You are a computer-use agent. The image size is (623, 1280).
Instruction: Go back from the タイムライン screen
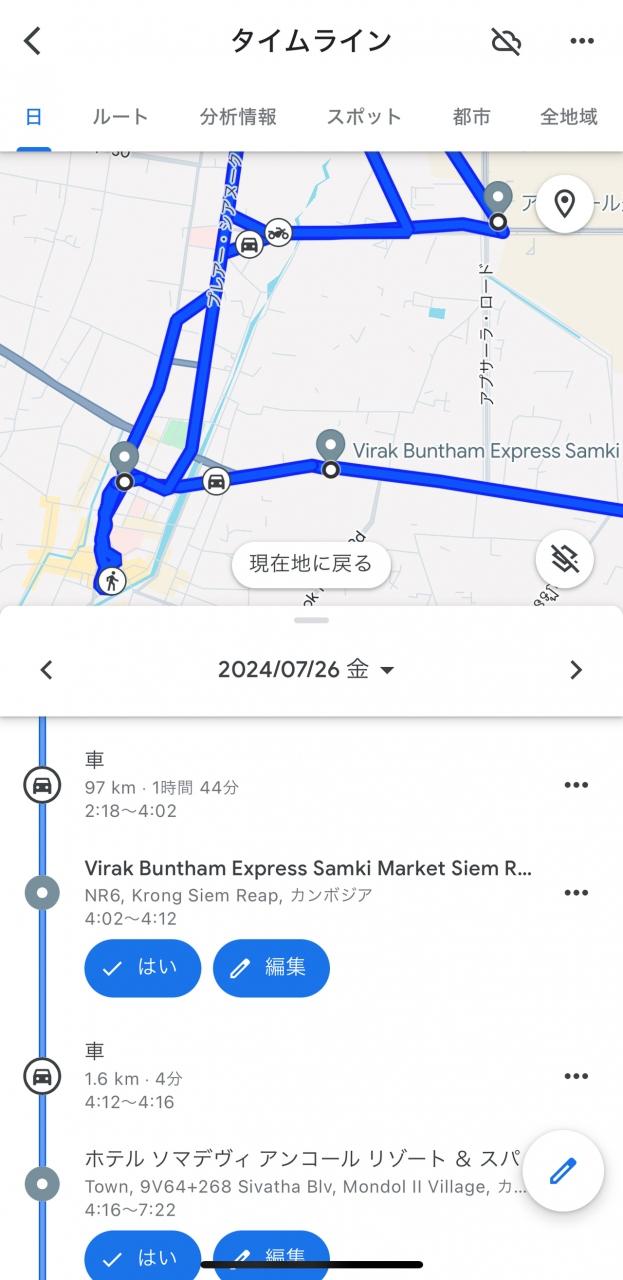33,41
